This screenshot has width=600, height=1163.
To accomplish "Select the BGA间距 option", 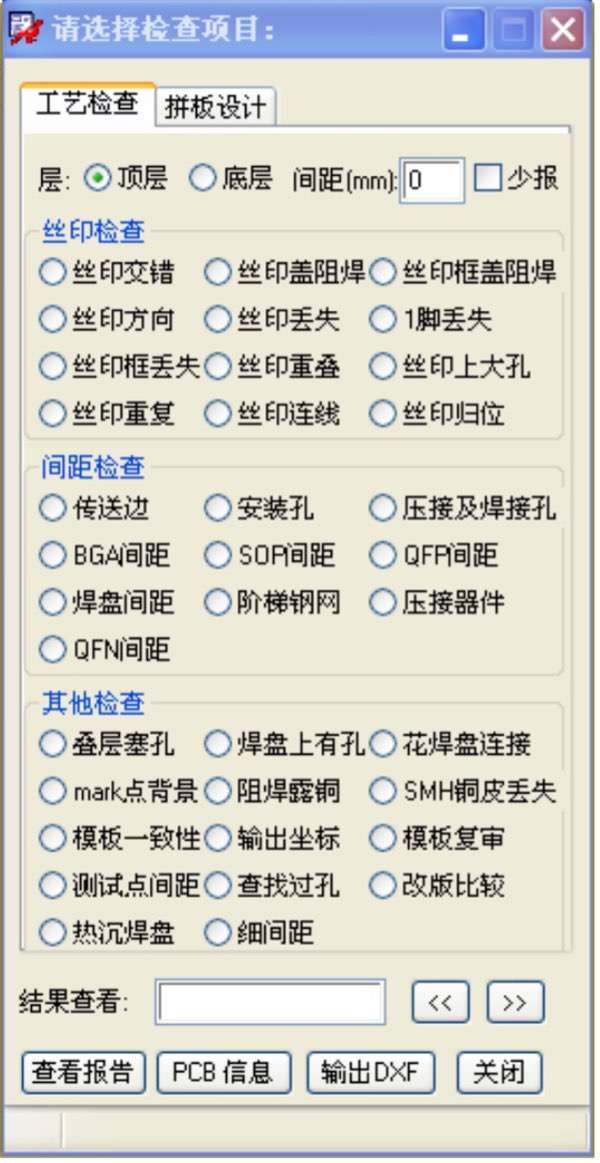I will [52, 554].
